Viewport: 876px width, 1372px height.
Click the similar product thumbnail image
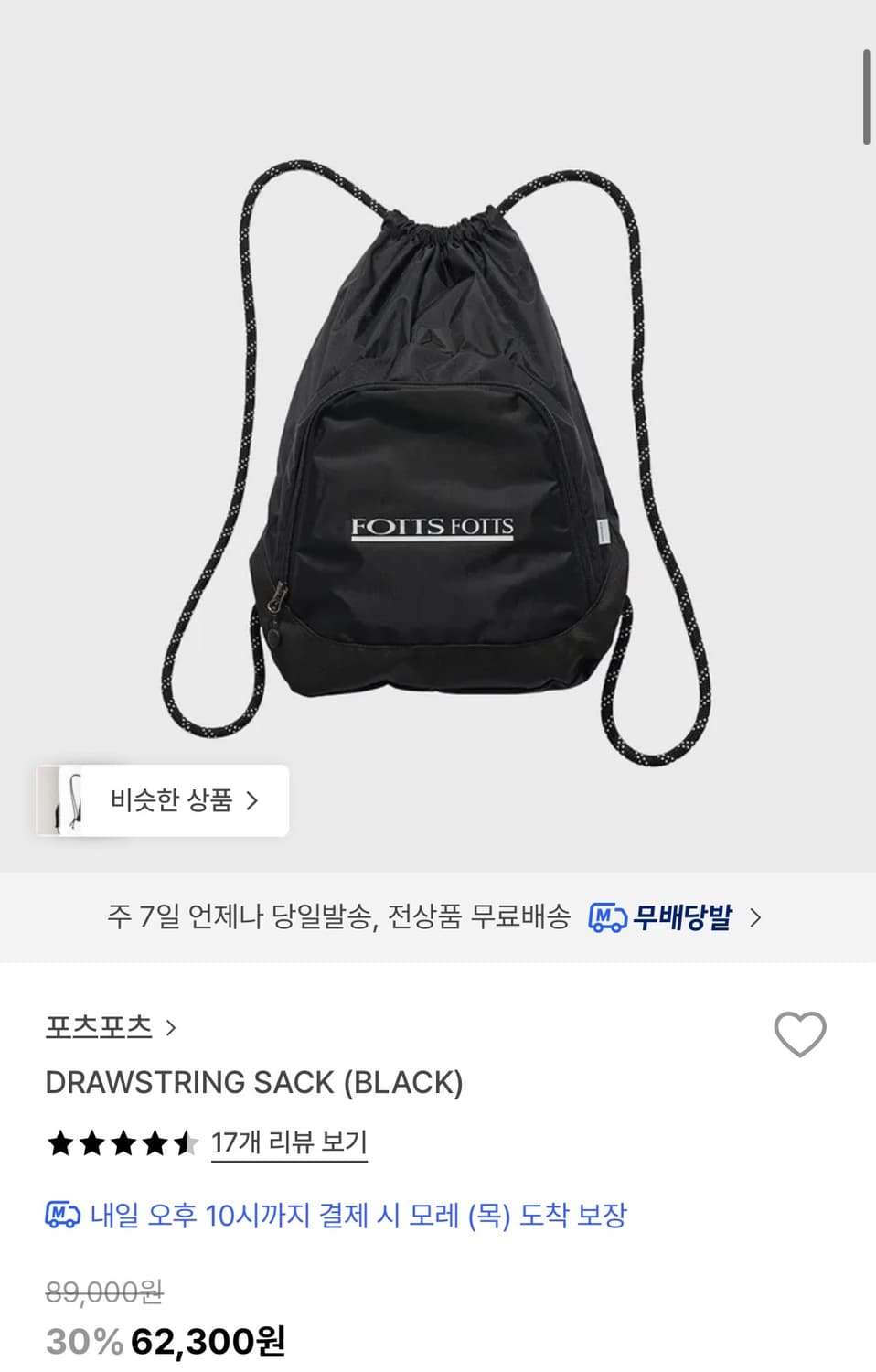[59, 800]
